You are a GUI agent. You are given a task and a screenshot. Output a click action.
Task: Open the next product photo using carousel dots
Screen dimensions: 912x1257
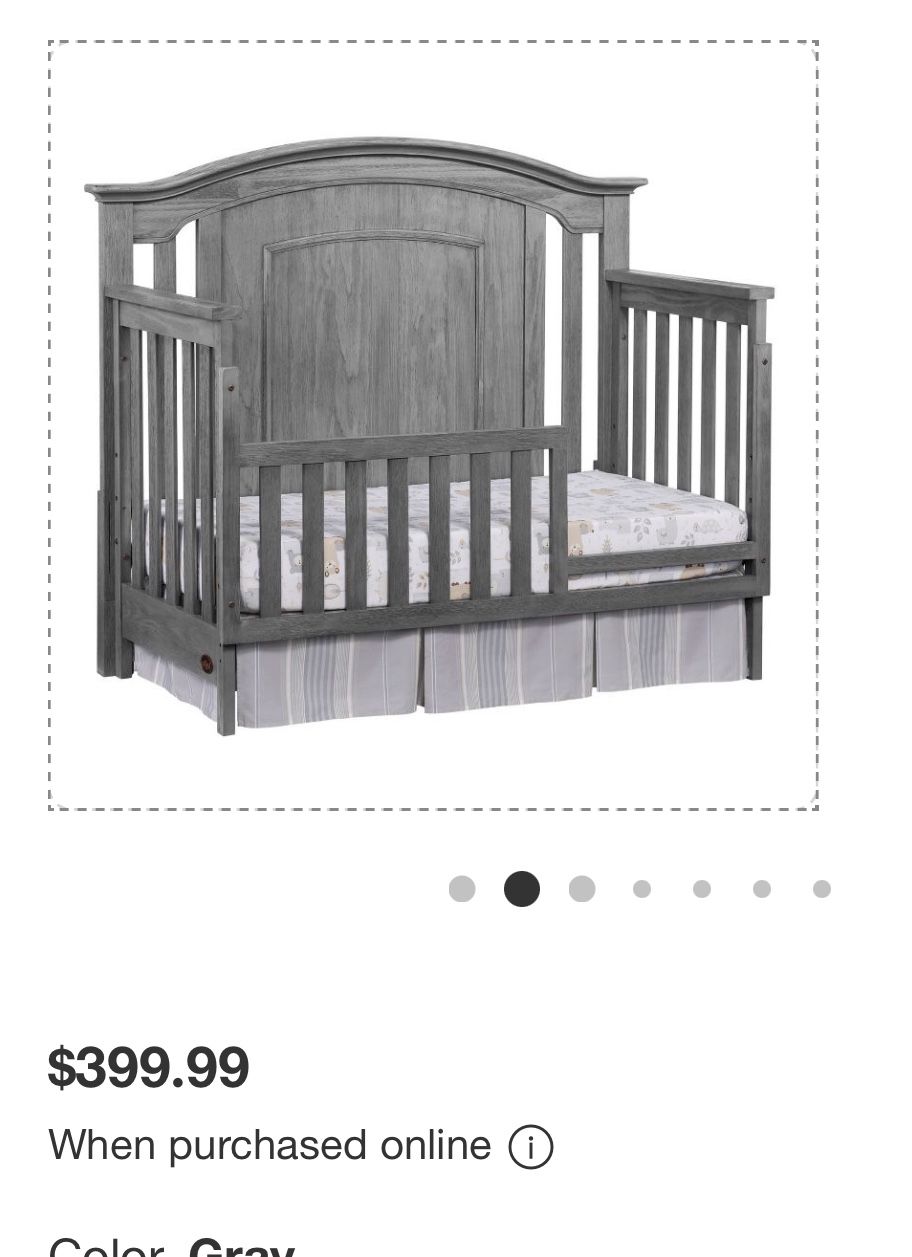(x=582, y=889)
